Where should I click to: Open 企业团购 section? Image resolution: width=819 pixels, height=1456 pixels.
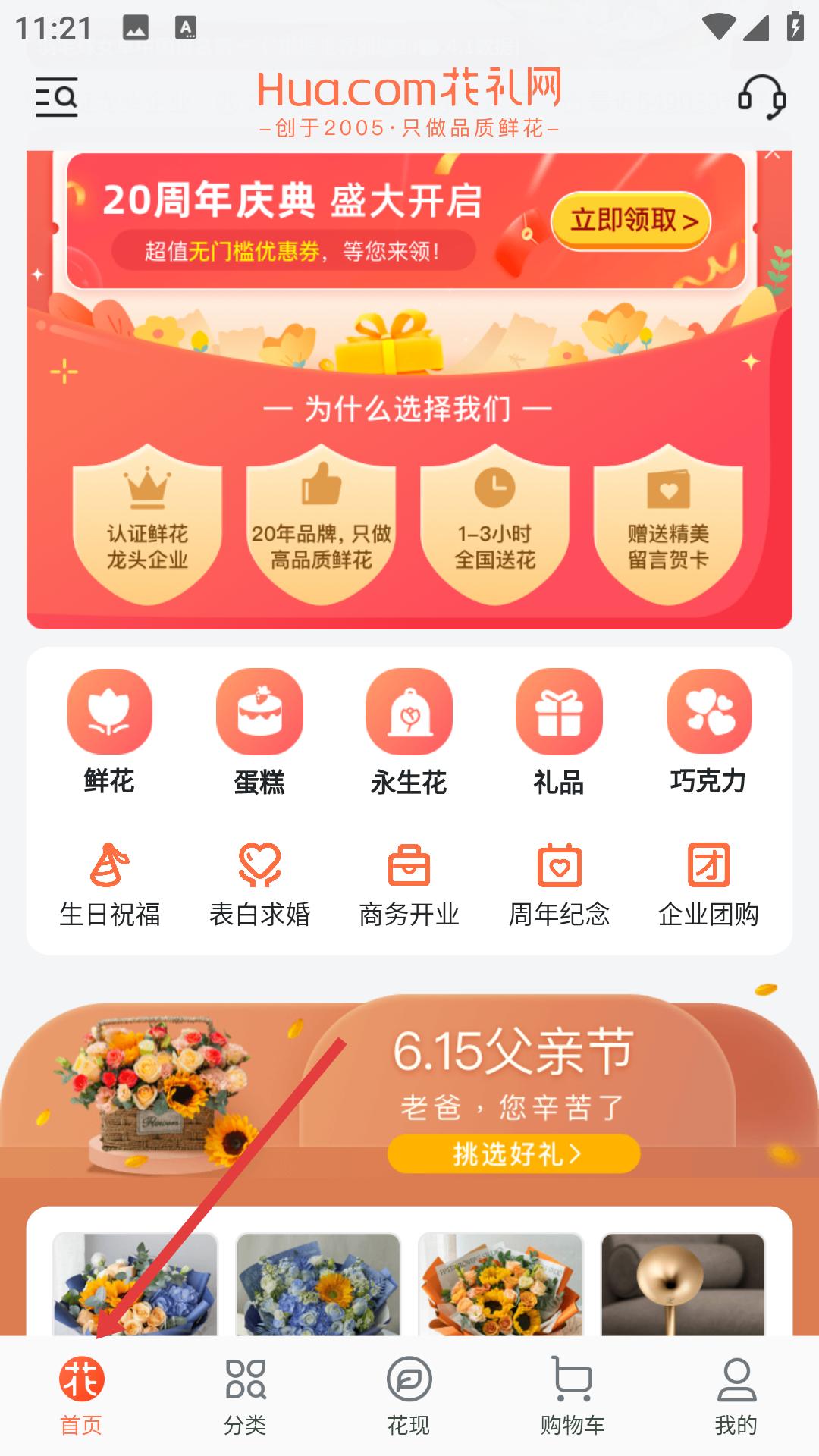(x=708, y=885)
